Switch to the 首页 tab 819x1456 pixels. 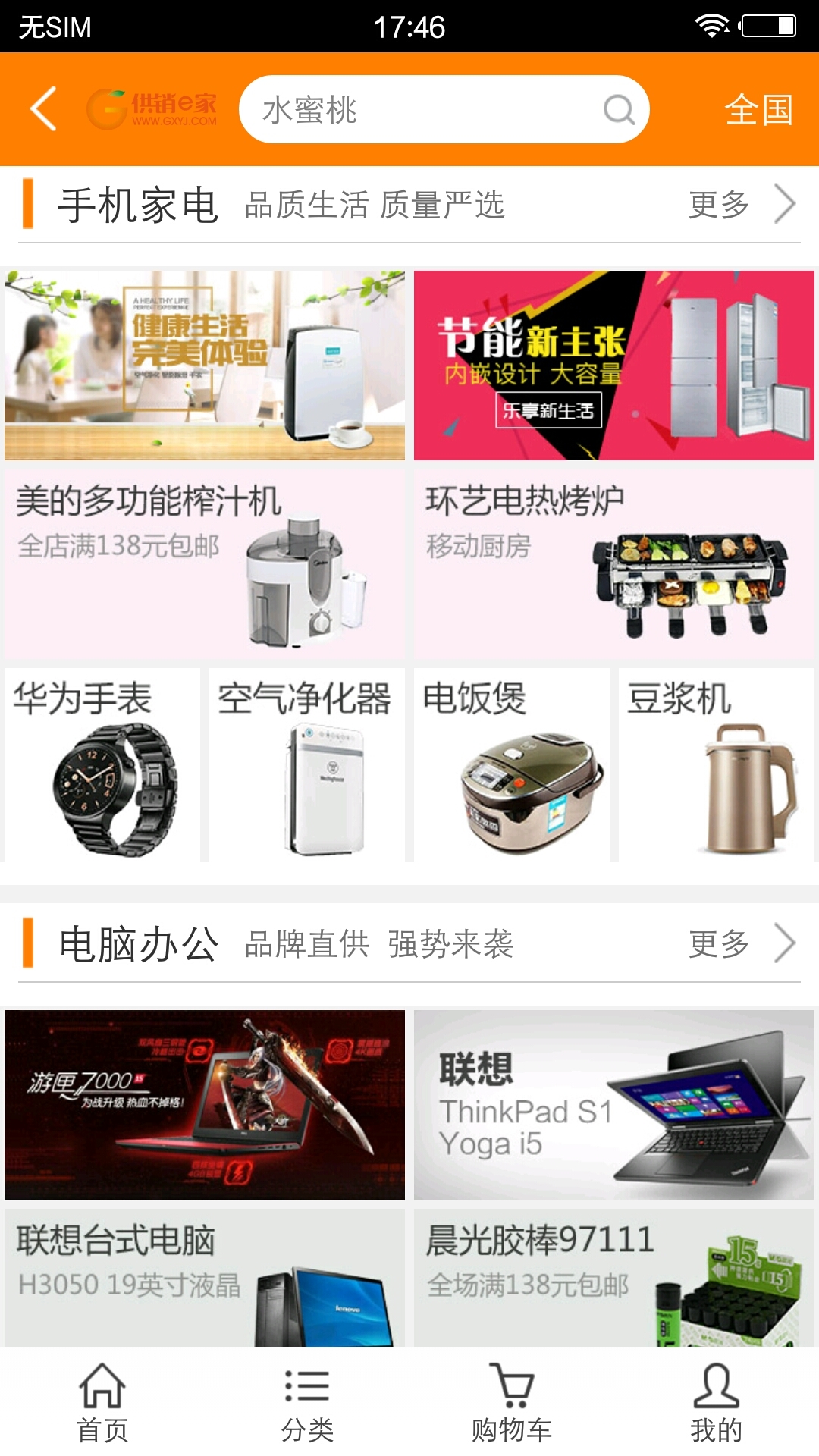click(x=102, y=1402)
